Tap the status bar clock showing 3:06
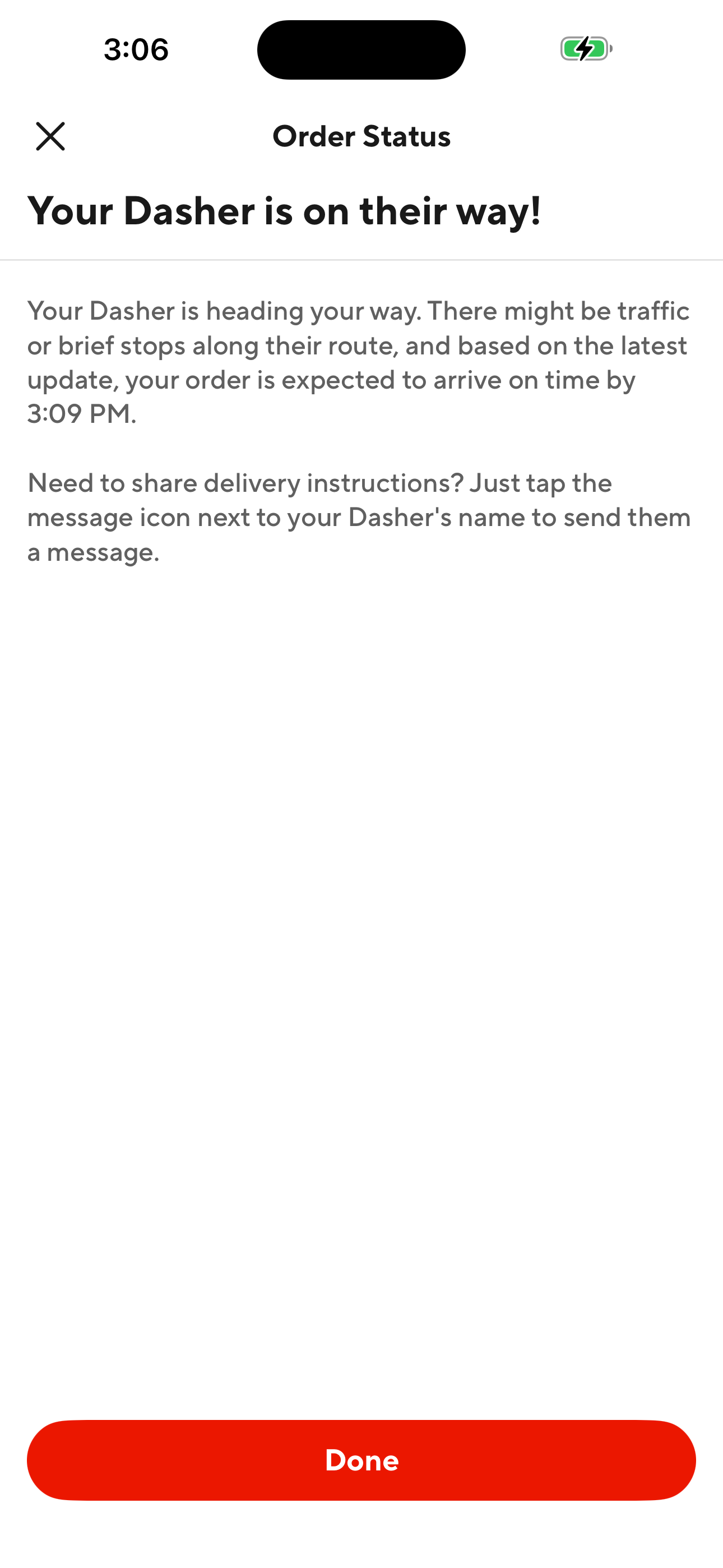 135,50
